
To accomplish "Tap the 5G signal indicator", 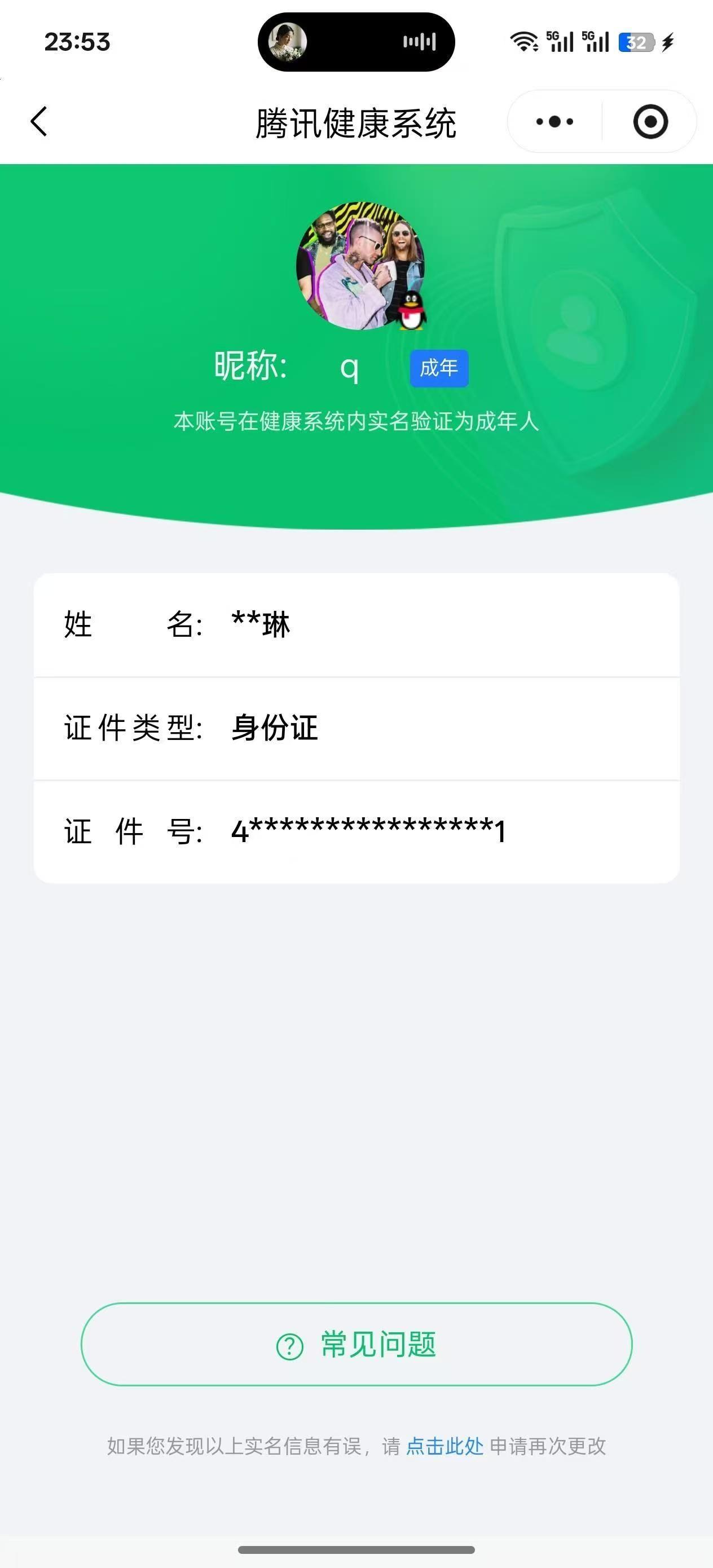I will click(x=560, y=41).
